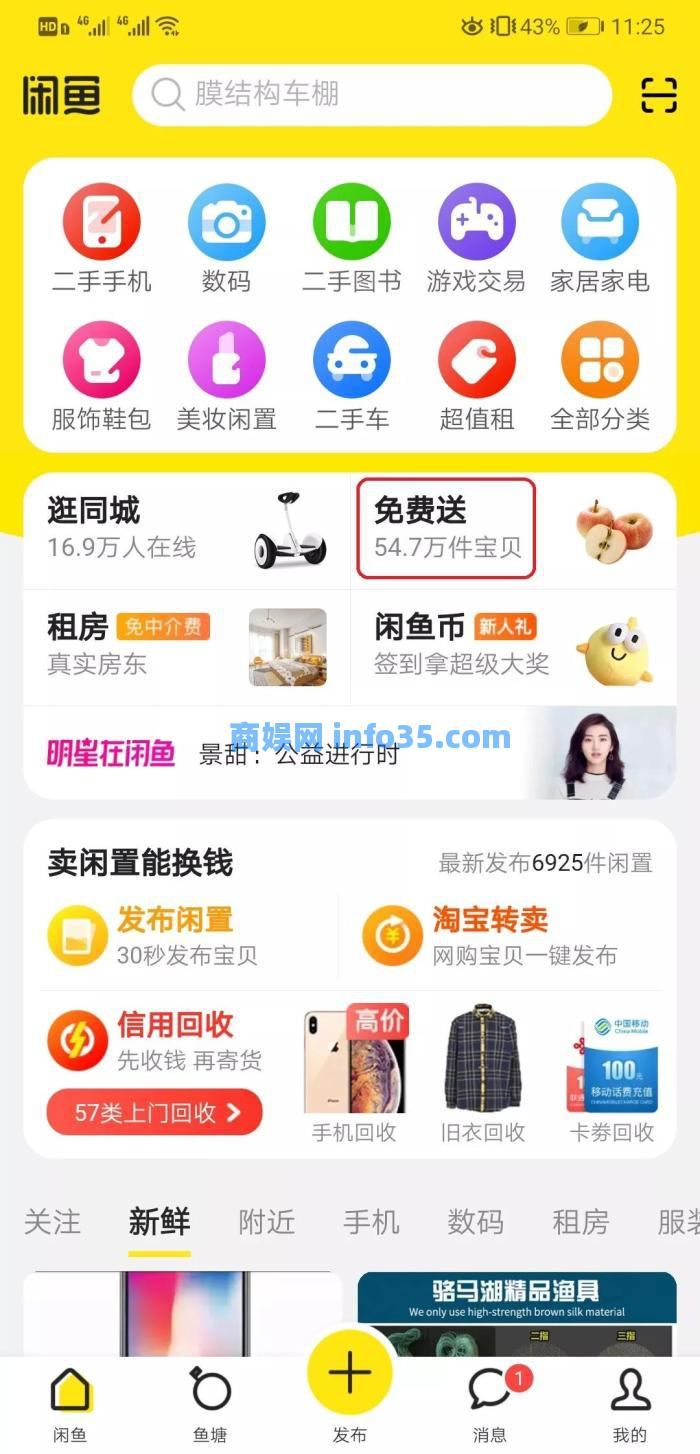Open the 明星在闲鱼 banner

[350, 753]
